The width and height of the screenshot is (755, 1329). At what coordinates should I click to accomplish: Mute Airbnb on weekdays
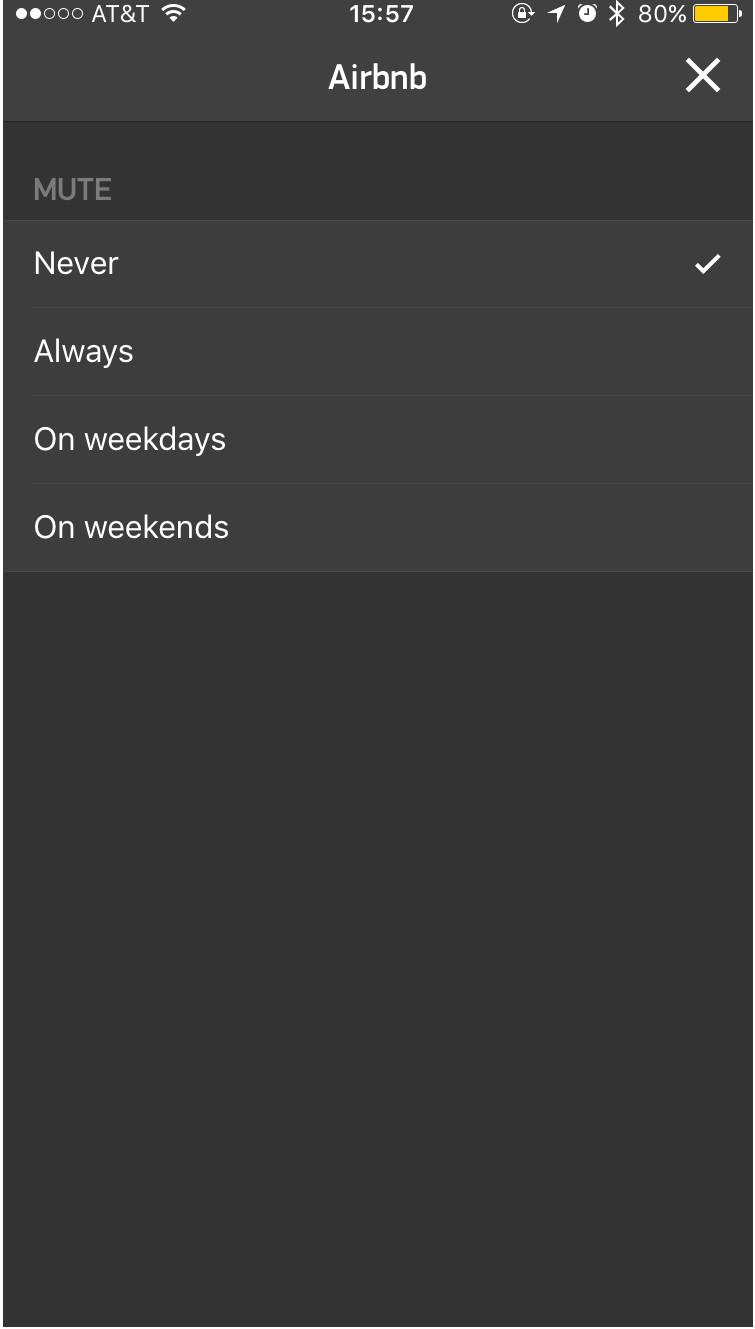click(x=377, y=440)
